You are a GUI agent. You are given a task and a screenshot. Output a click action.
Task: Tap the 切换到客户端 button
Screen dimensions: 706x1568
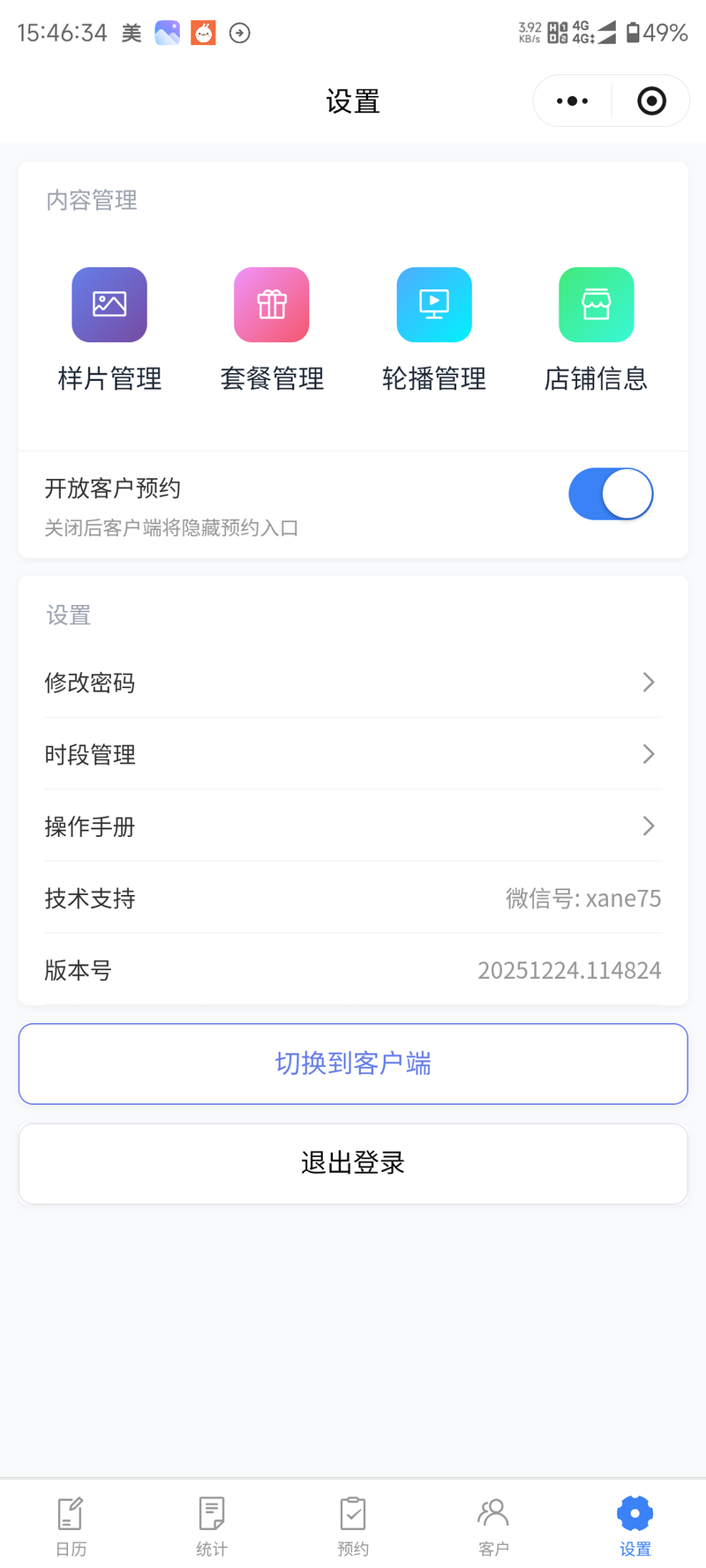(x=353, y=1064)
